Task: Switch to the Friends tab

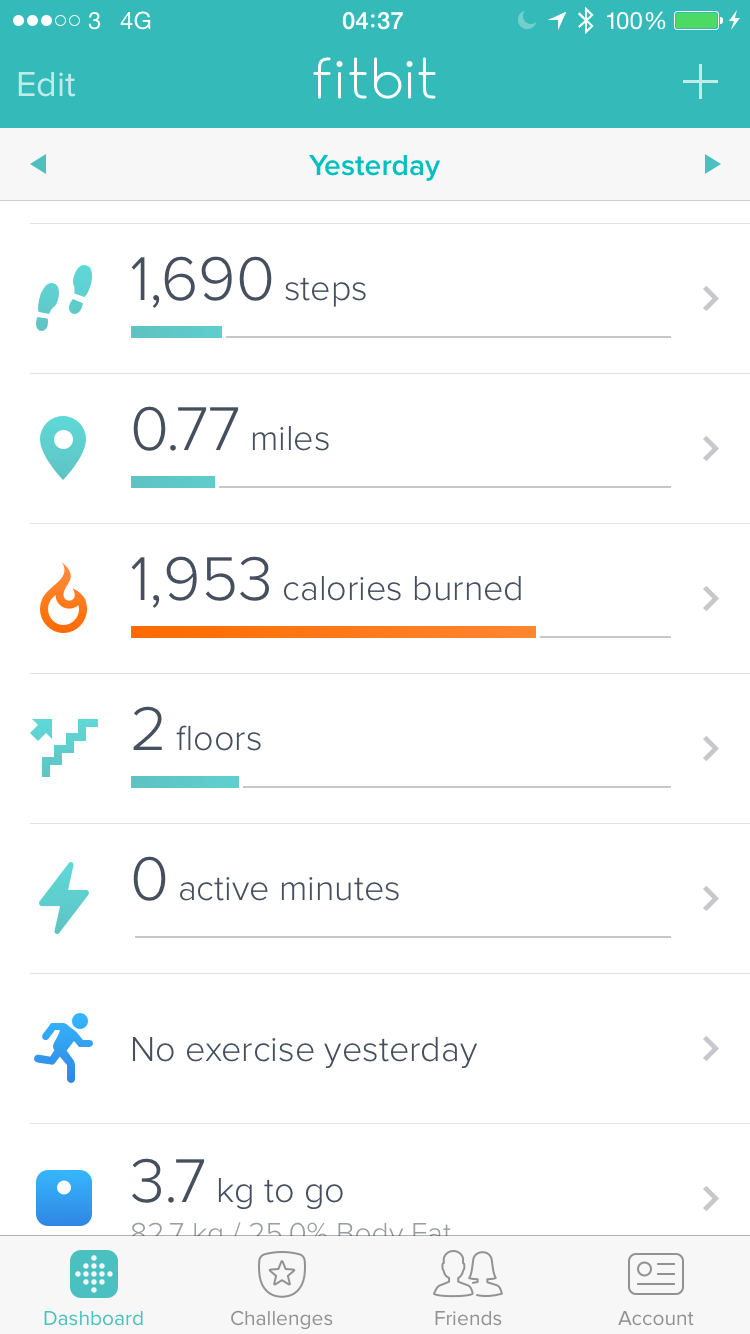Action: coord(468,1287)
